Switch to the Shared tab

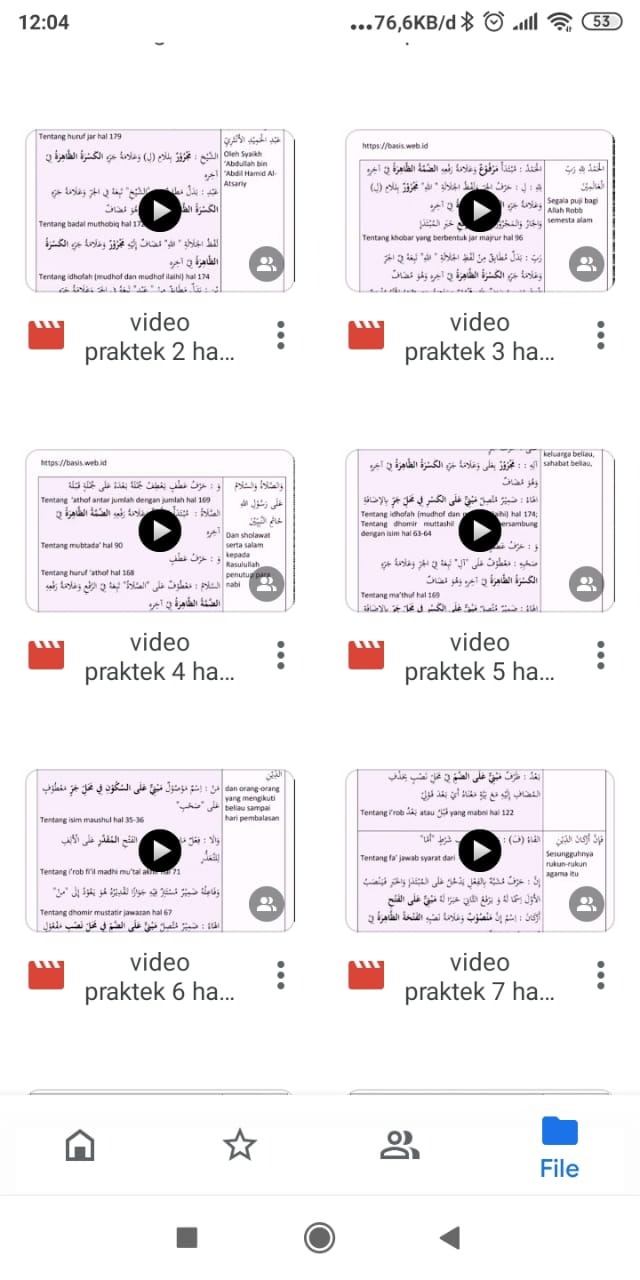coord(400,1146)
